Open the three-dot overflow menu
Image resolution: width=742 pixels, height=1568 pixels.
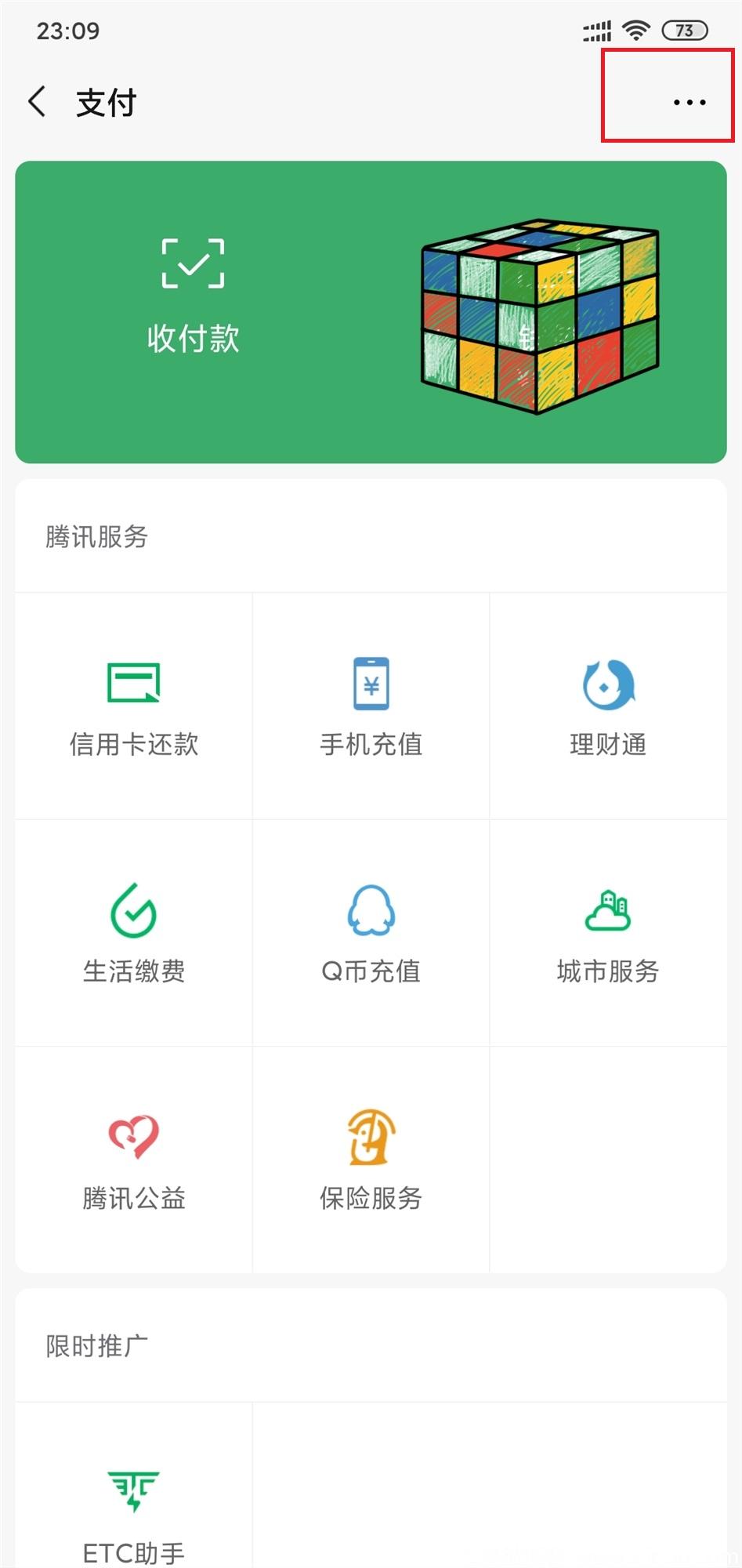click(689, 102)
